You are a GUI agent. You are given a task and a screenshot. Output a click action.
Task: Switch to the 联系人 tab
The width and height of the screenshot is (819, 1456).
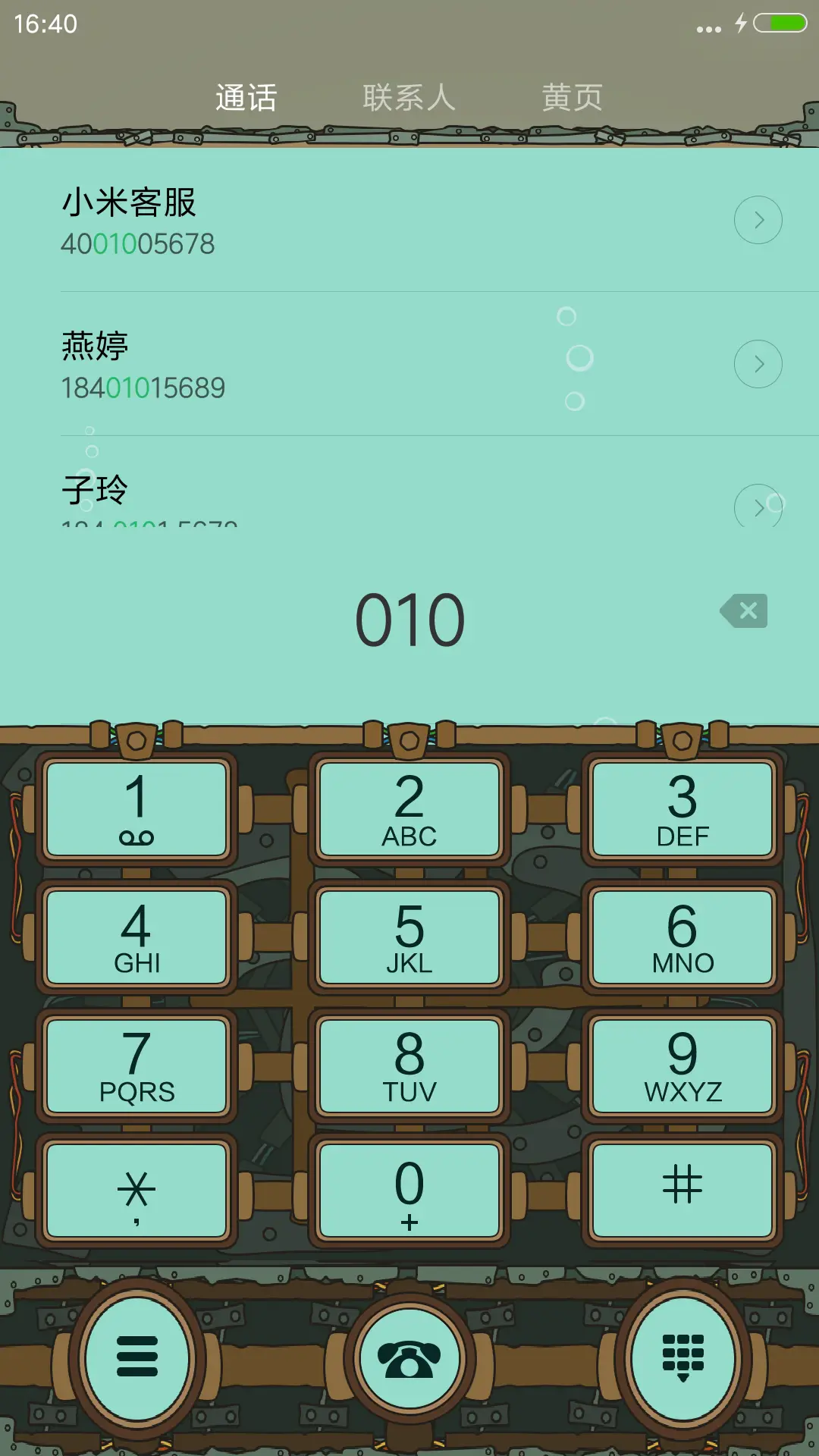pos(409,97)
